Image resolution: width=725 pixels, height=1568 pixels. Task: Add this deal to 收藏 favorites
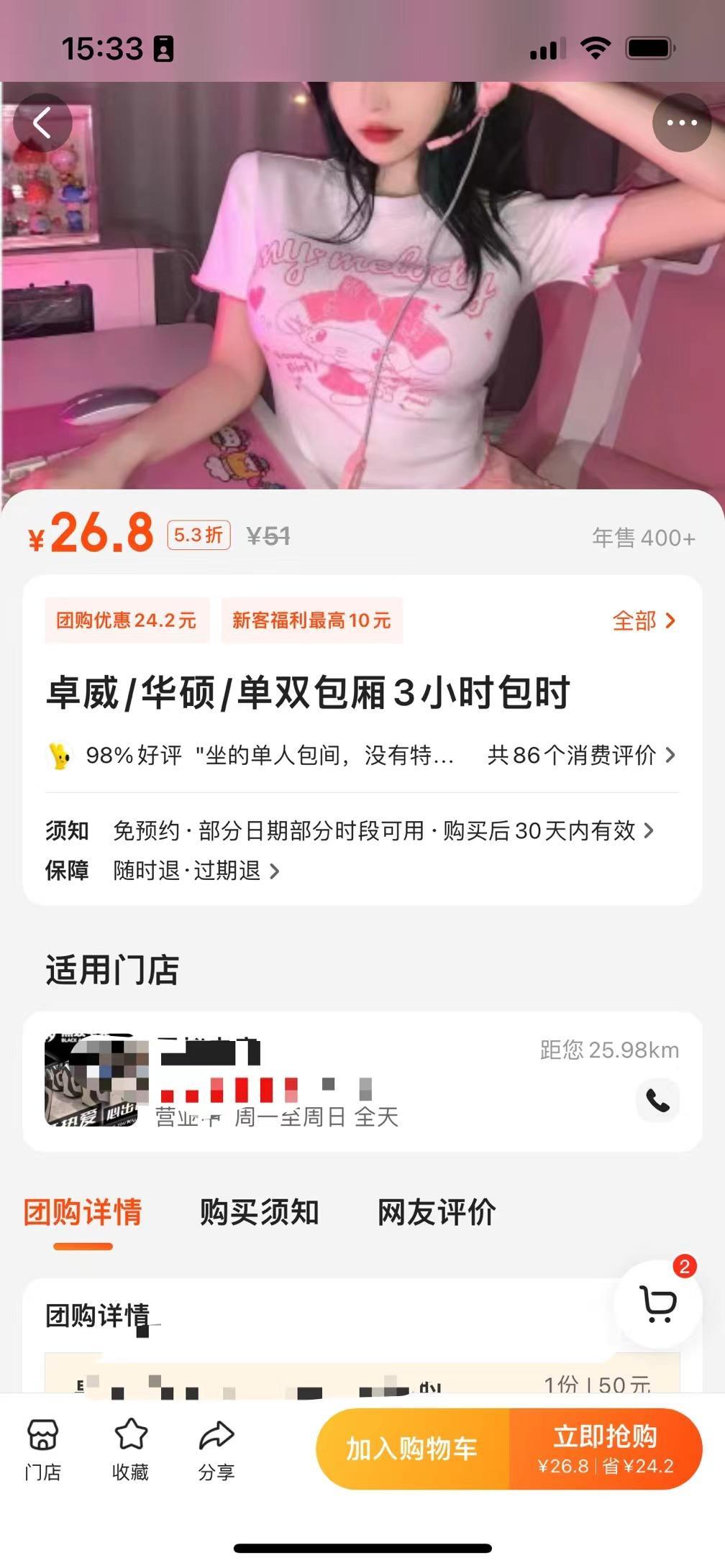(x=130, y=1449)
